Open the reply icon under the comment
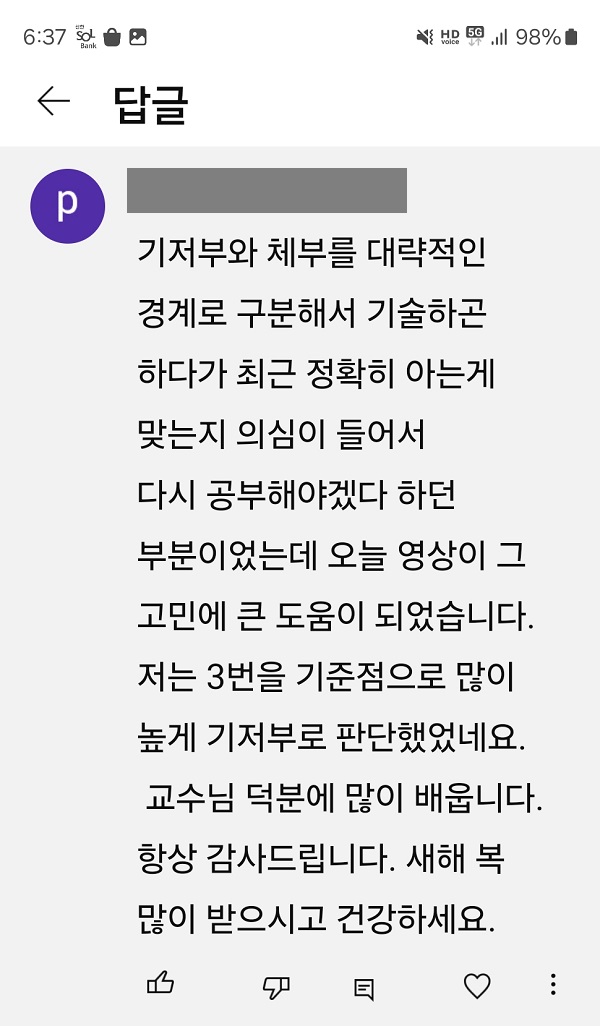 click(x=364, y=988)
